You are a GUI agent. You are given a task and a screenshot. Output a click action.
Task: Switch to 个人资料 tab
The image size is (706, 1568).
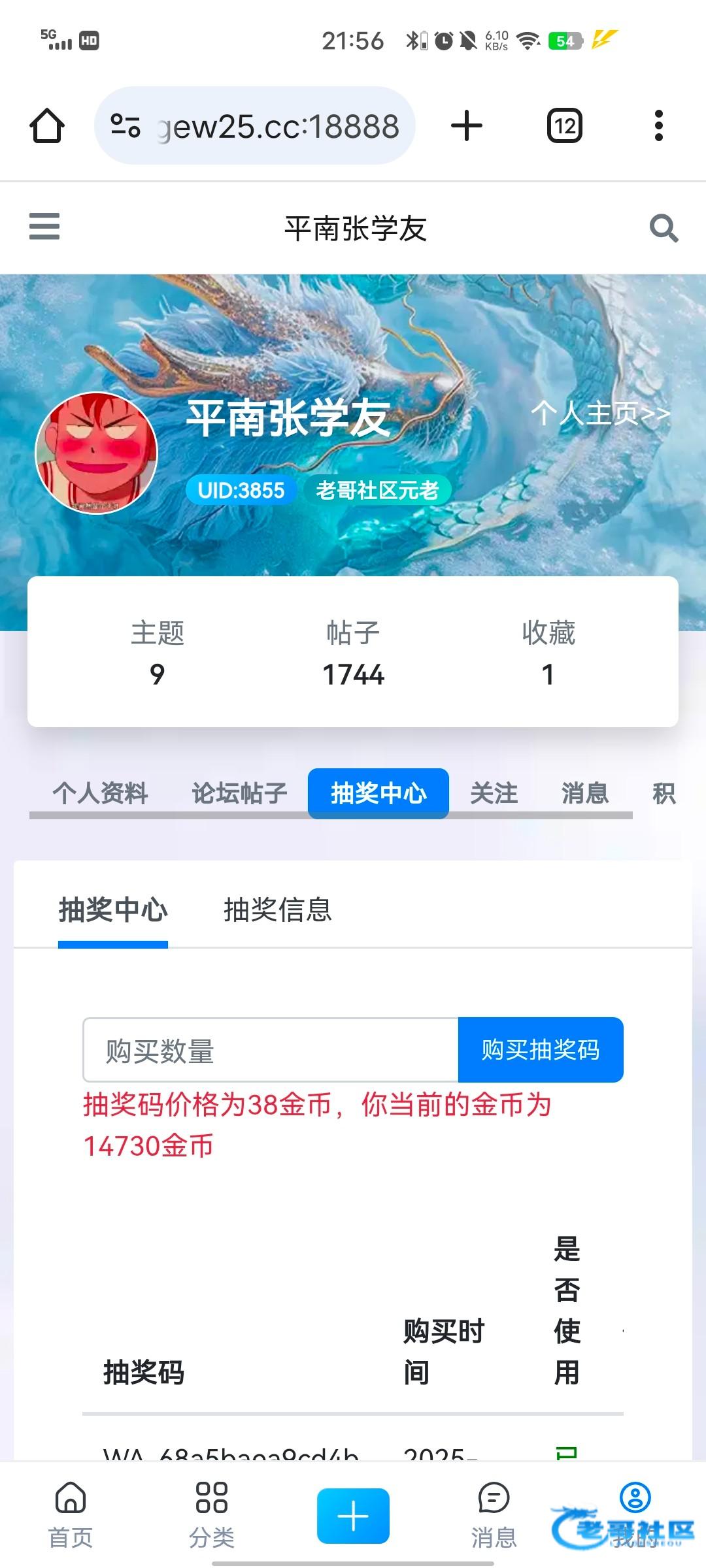pyautogui.click(x=100, y=793)
